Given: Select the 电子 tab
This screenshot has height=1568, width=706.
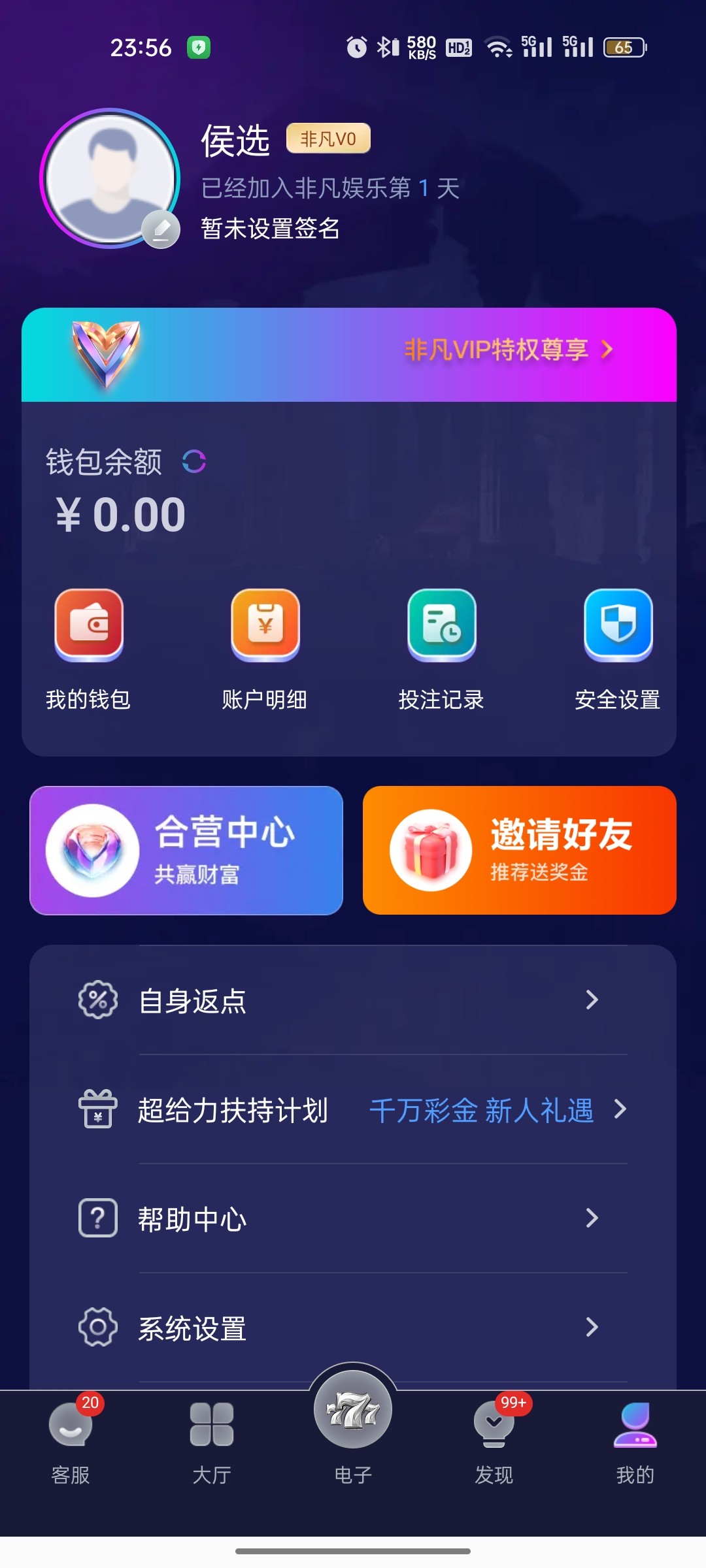Looking at the screenshot, I should (353, 1424).
